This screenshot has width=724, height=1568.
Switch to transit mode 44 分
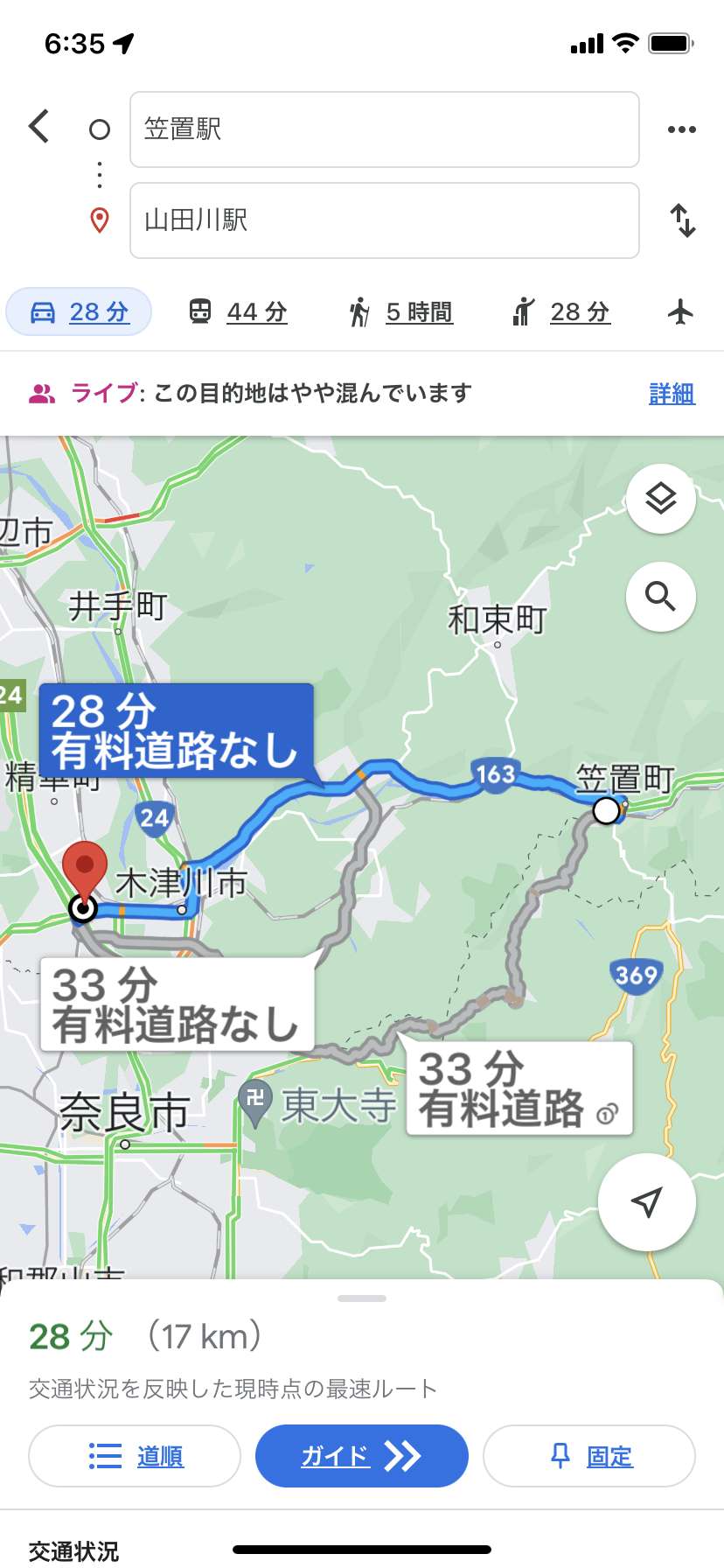(x=238, y=311)
